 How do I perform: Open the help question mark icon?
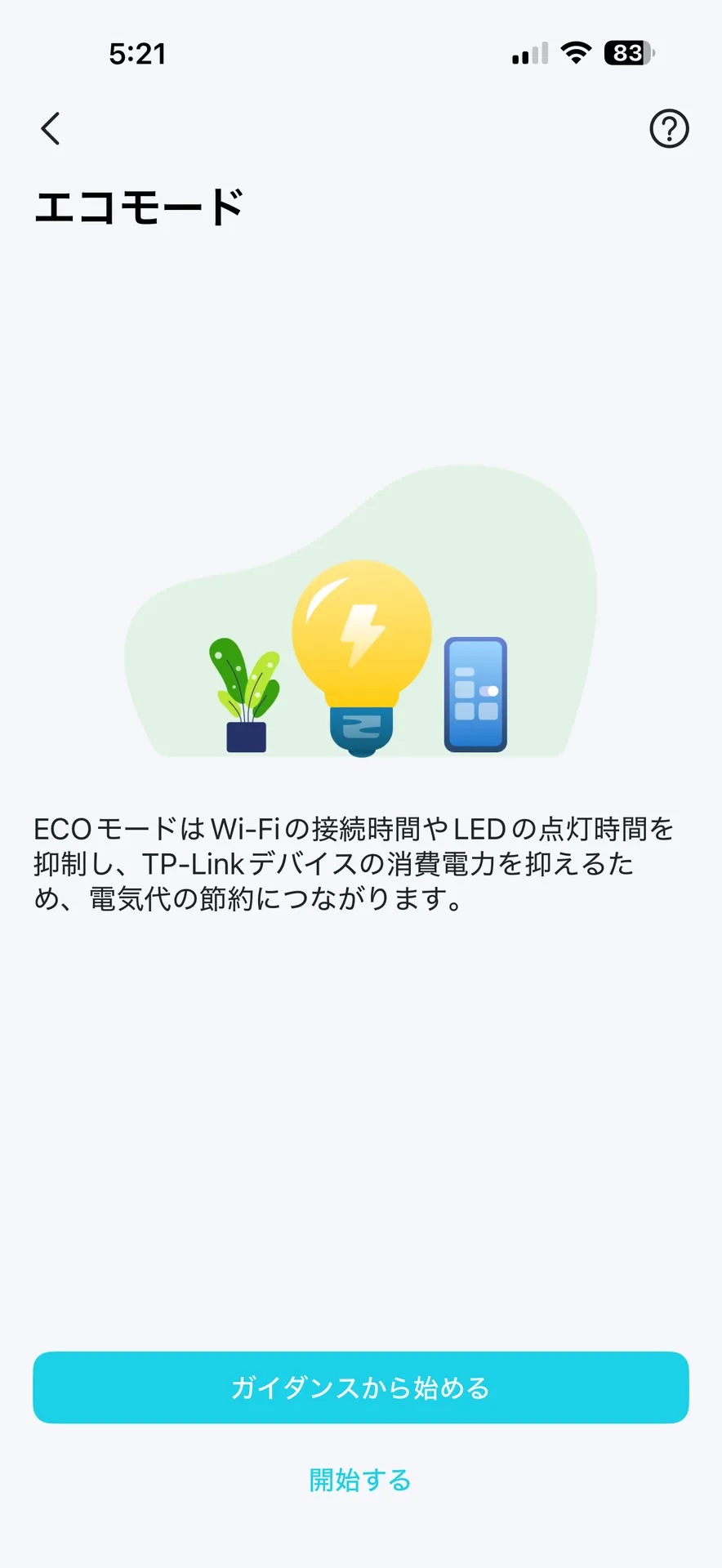(669, 129)
